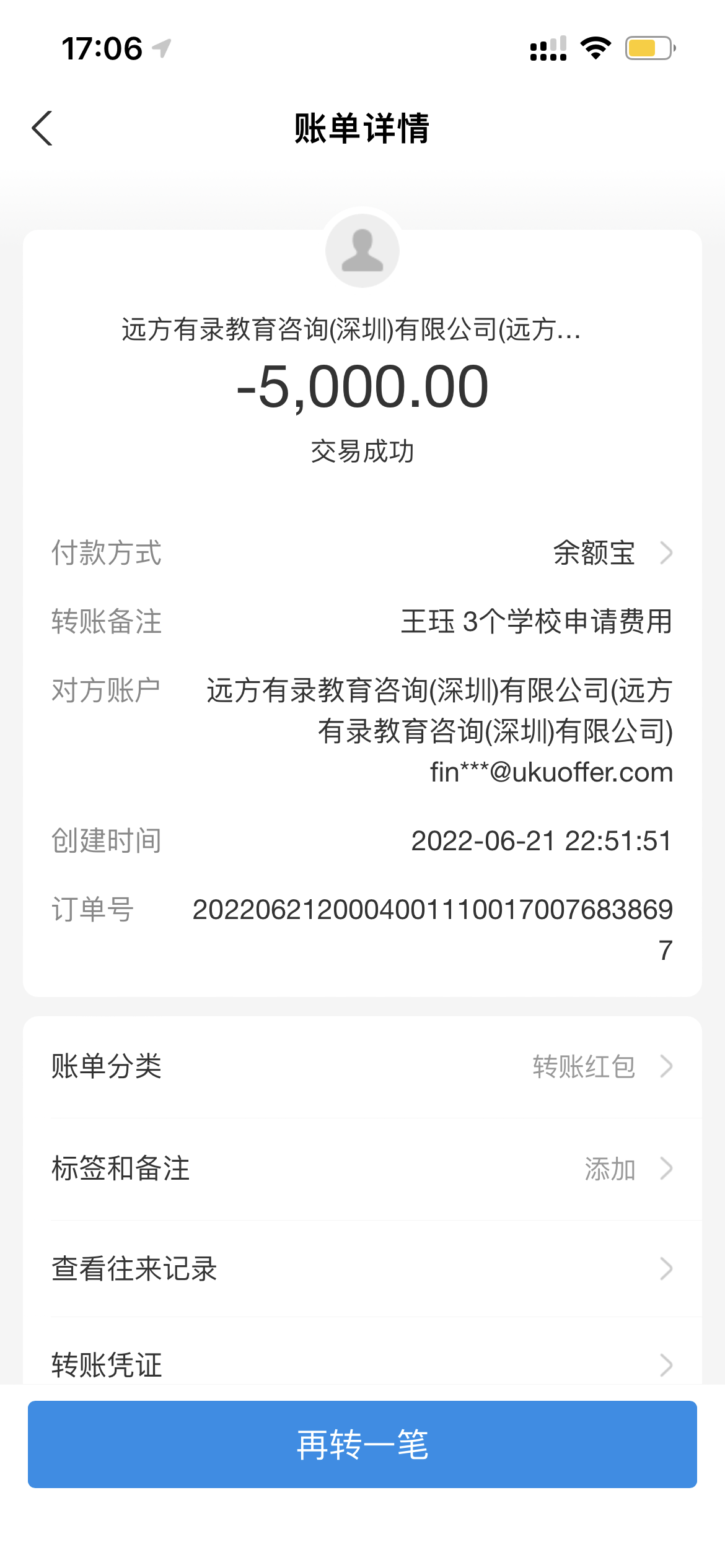This screenshot has width=725, height=1568.
Task: Open 账单分类 category setting
Action: 362,1066
